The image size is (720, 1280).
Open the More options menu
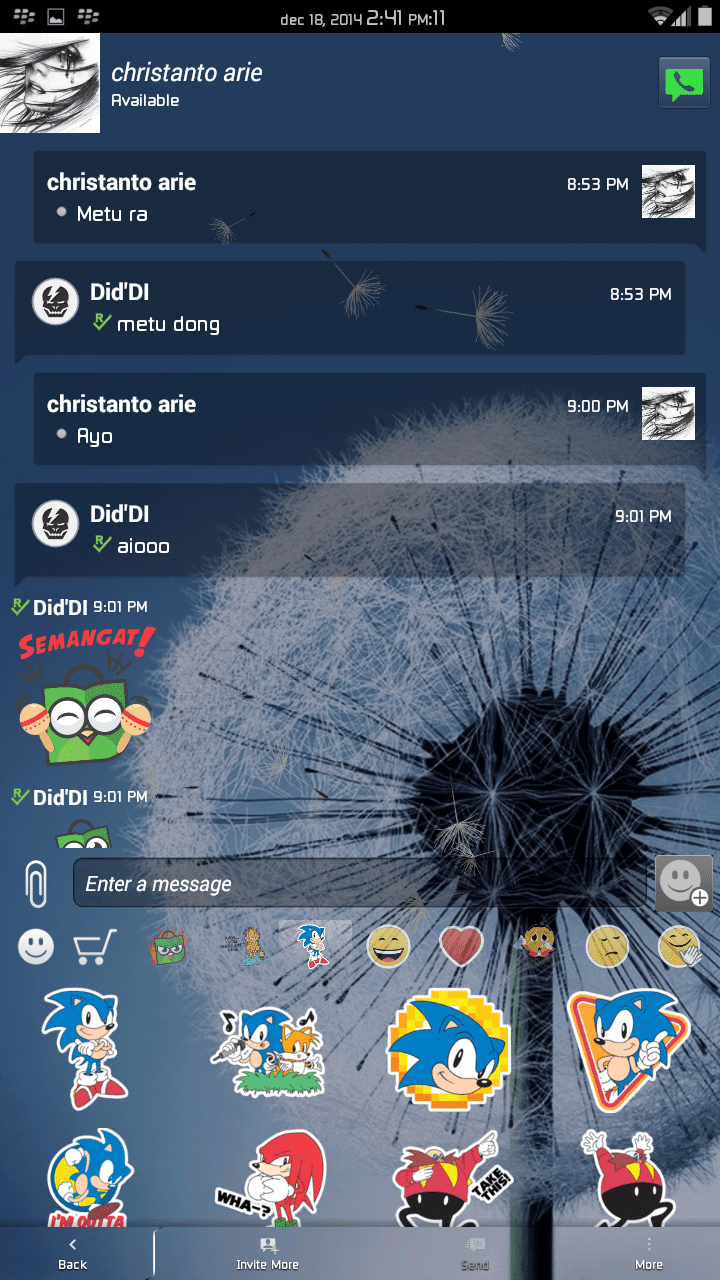point(648,1253)
